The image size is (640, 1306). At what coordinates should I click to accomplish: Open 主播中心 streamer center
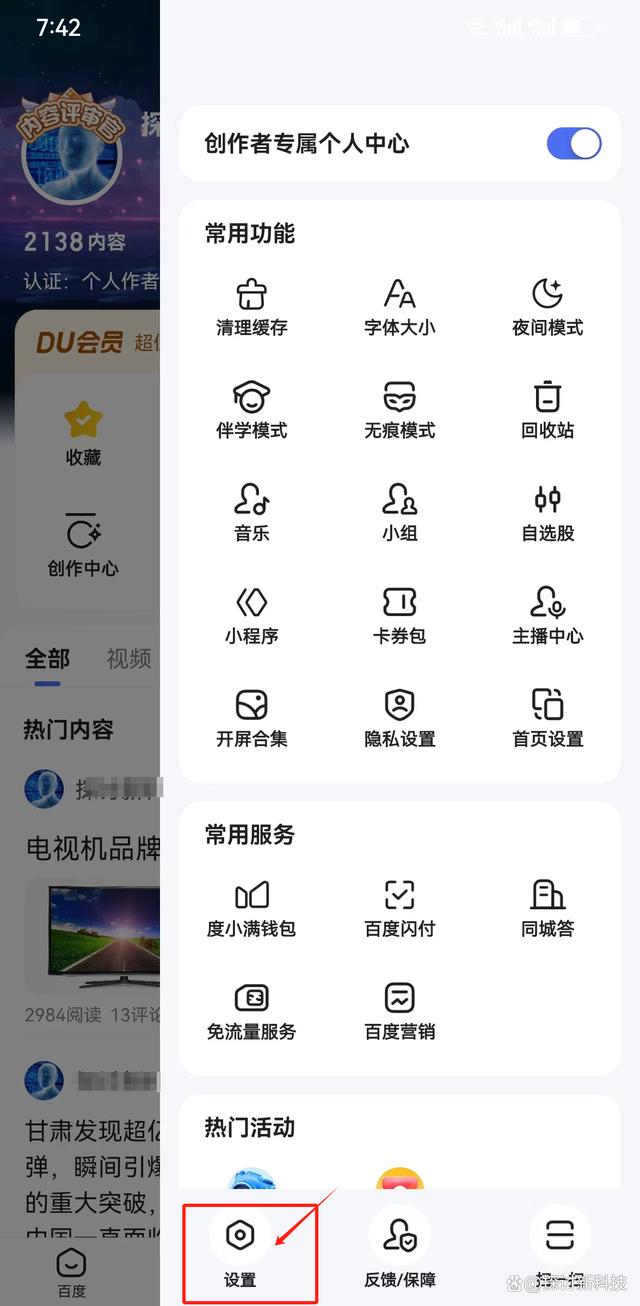[x=547, y=616]
